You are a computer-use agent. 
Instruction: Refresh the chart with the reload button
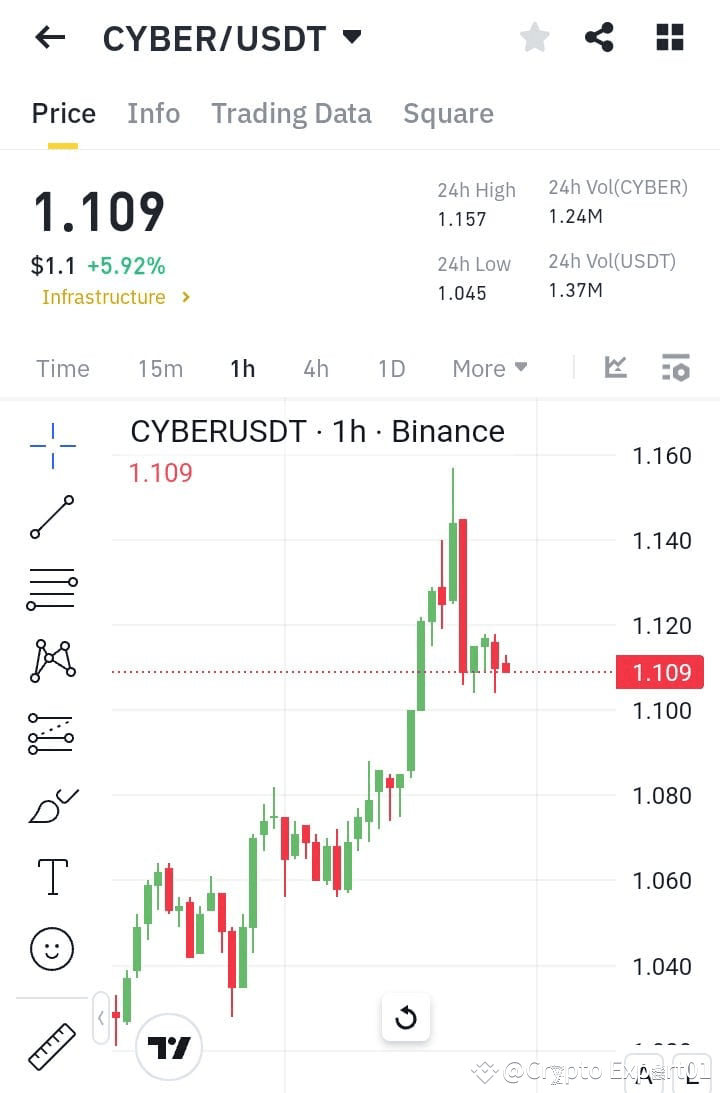(405, 1017)
